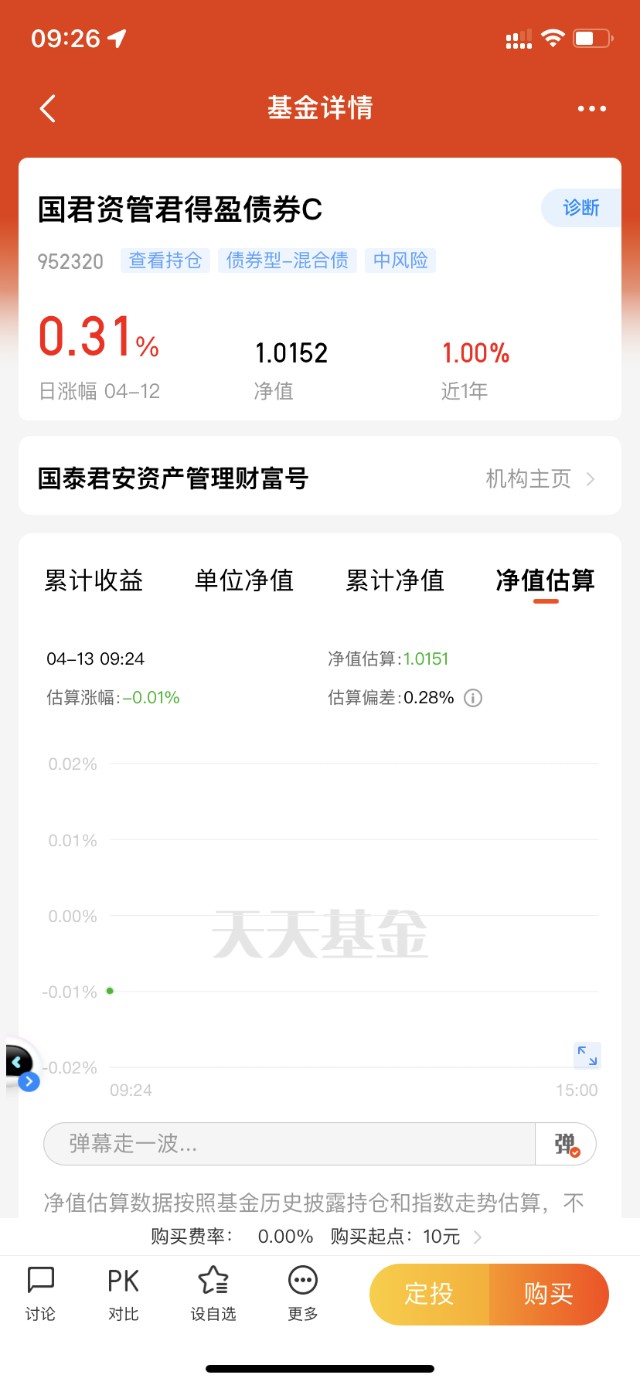This screenshot has height=1385, width=640.
Task: Tap the 购买 button
Action: (x=549, y=1294)
